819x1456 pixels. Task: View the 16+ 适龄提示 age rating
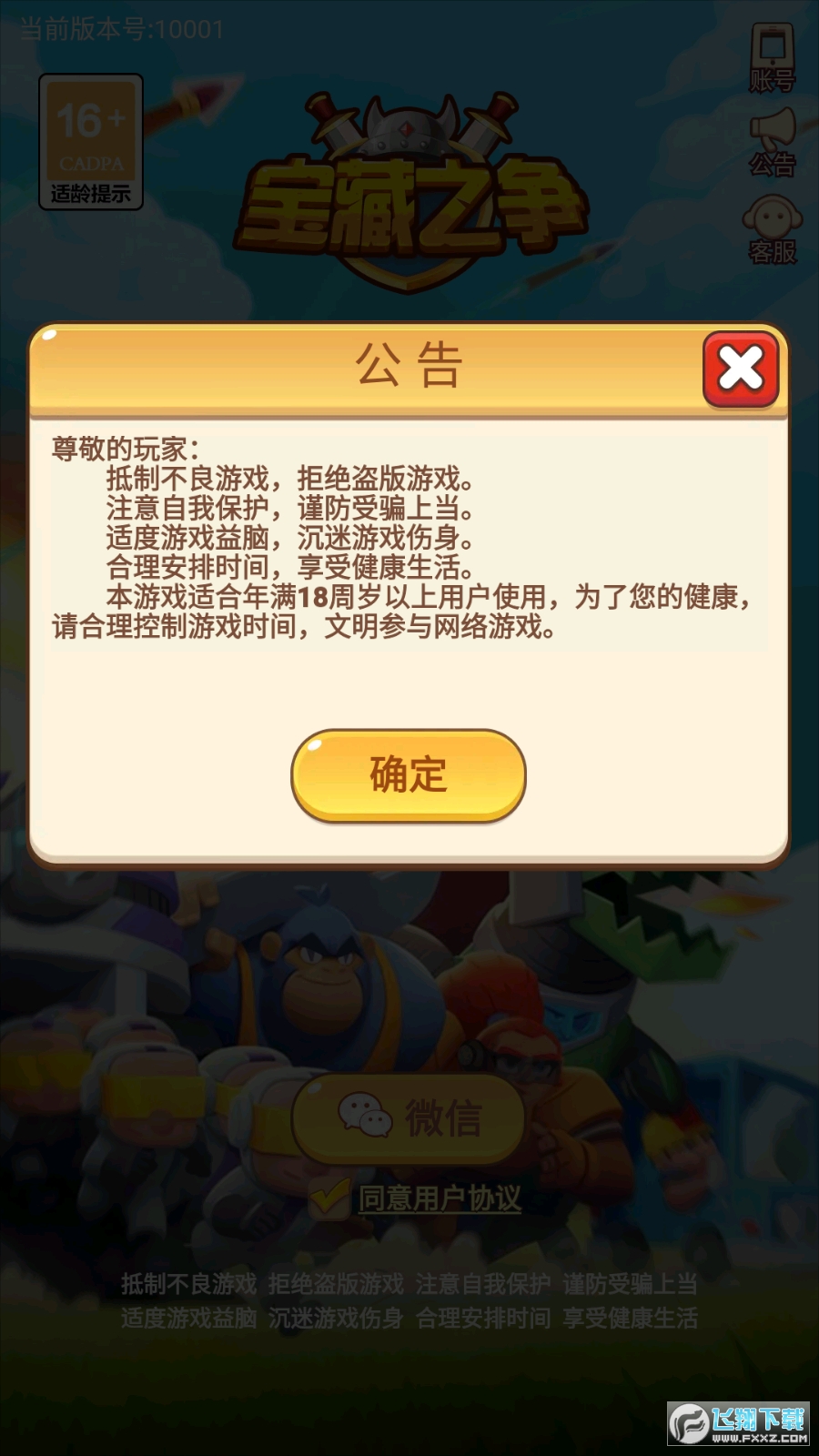91,142
